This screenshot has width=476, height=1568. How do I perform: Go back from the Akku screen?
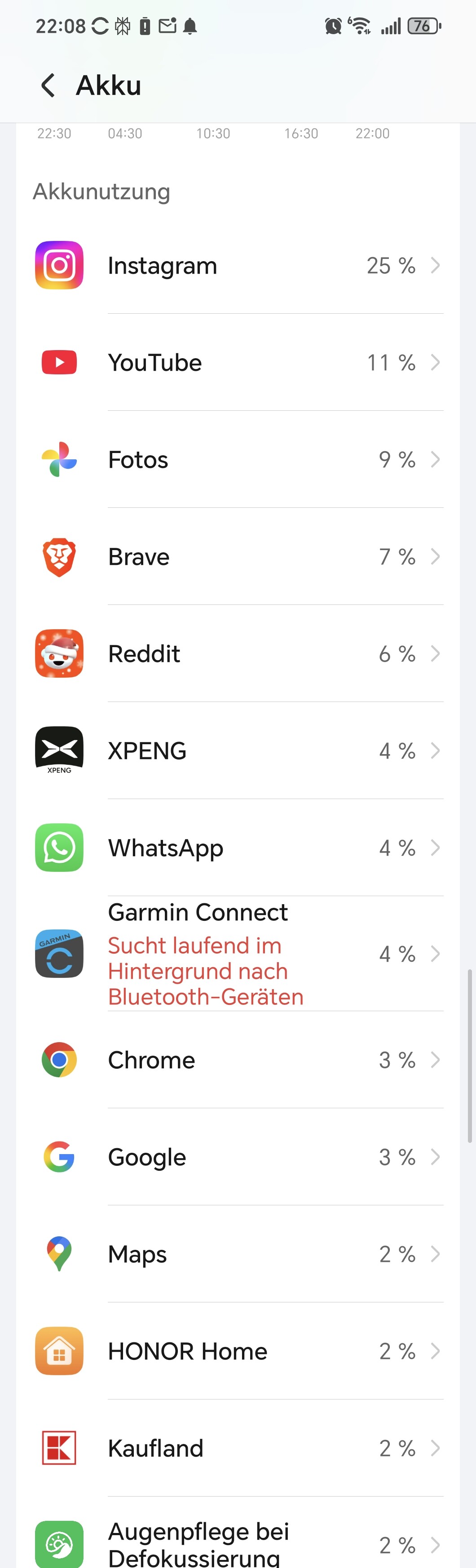pyautogui.click(x=48, y=85)
